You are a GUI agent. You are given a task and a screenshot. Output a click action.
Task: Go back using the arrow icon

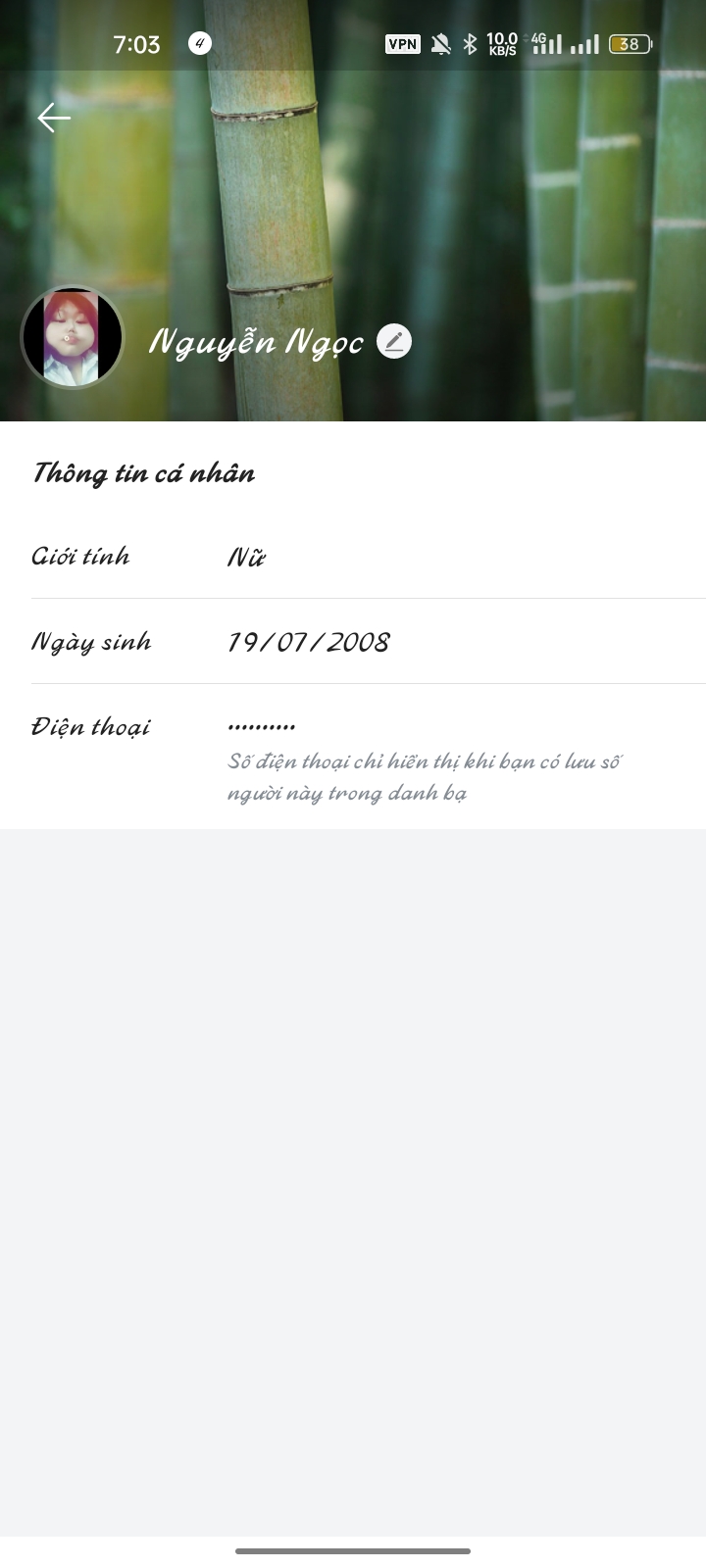pos(54,119)
